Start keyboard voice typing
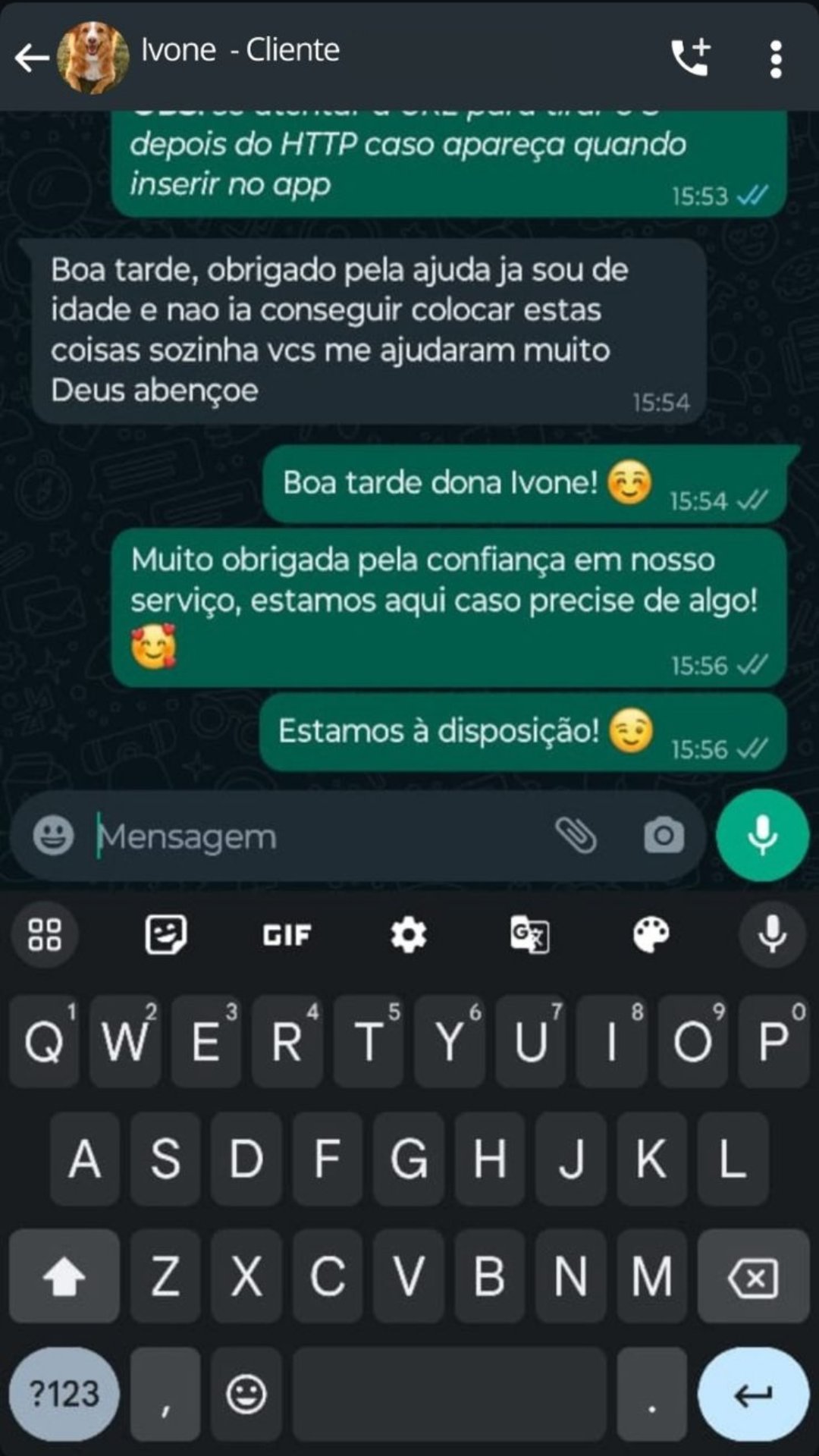Screen dimensions: 819x1456 [x=772, y=934]
